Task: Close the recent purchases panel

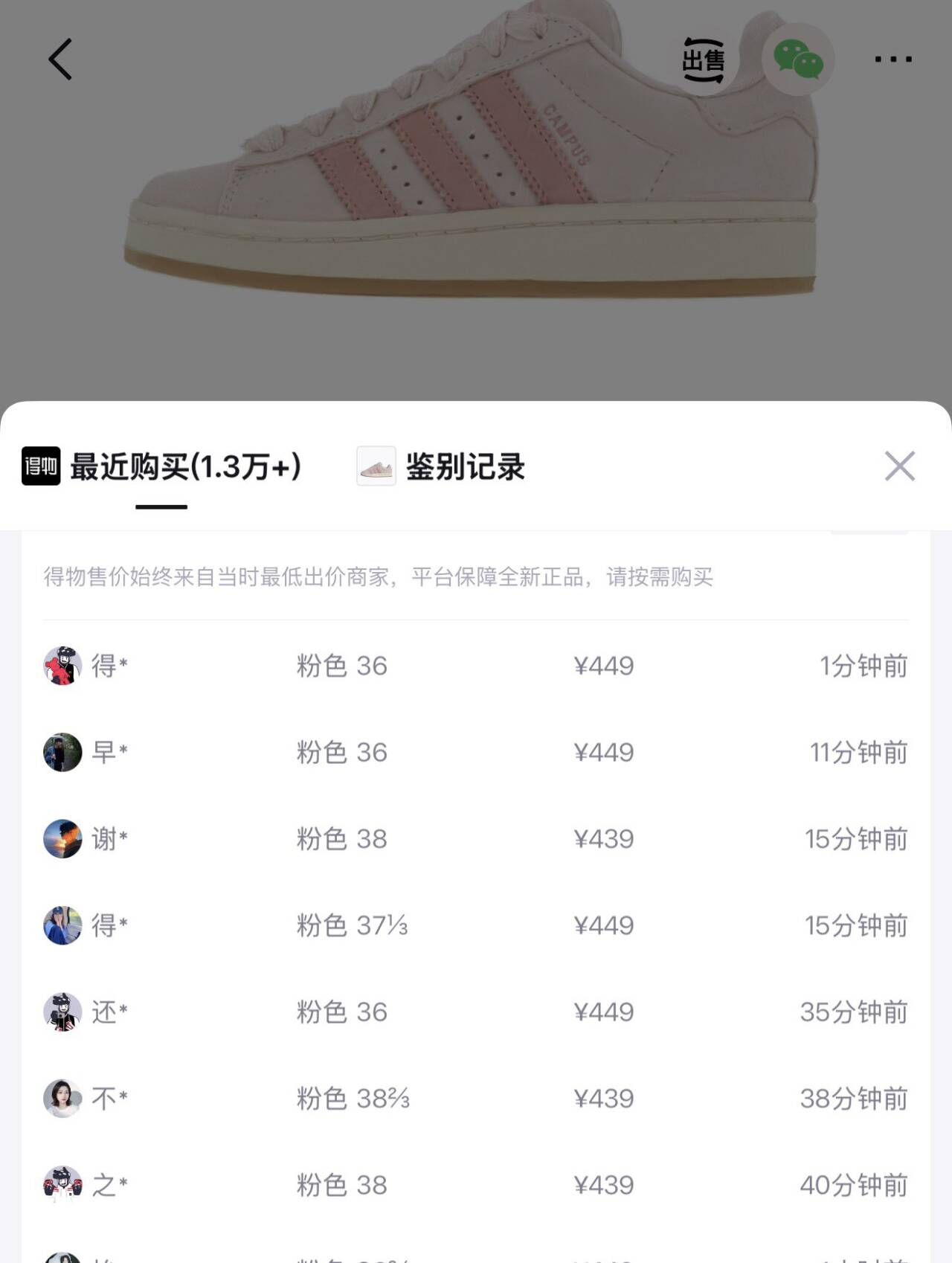Action: (899, 466)
